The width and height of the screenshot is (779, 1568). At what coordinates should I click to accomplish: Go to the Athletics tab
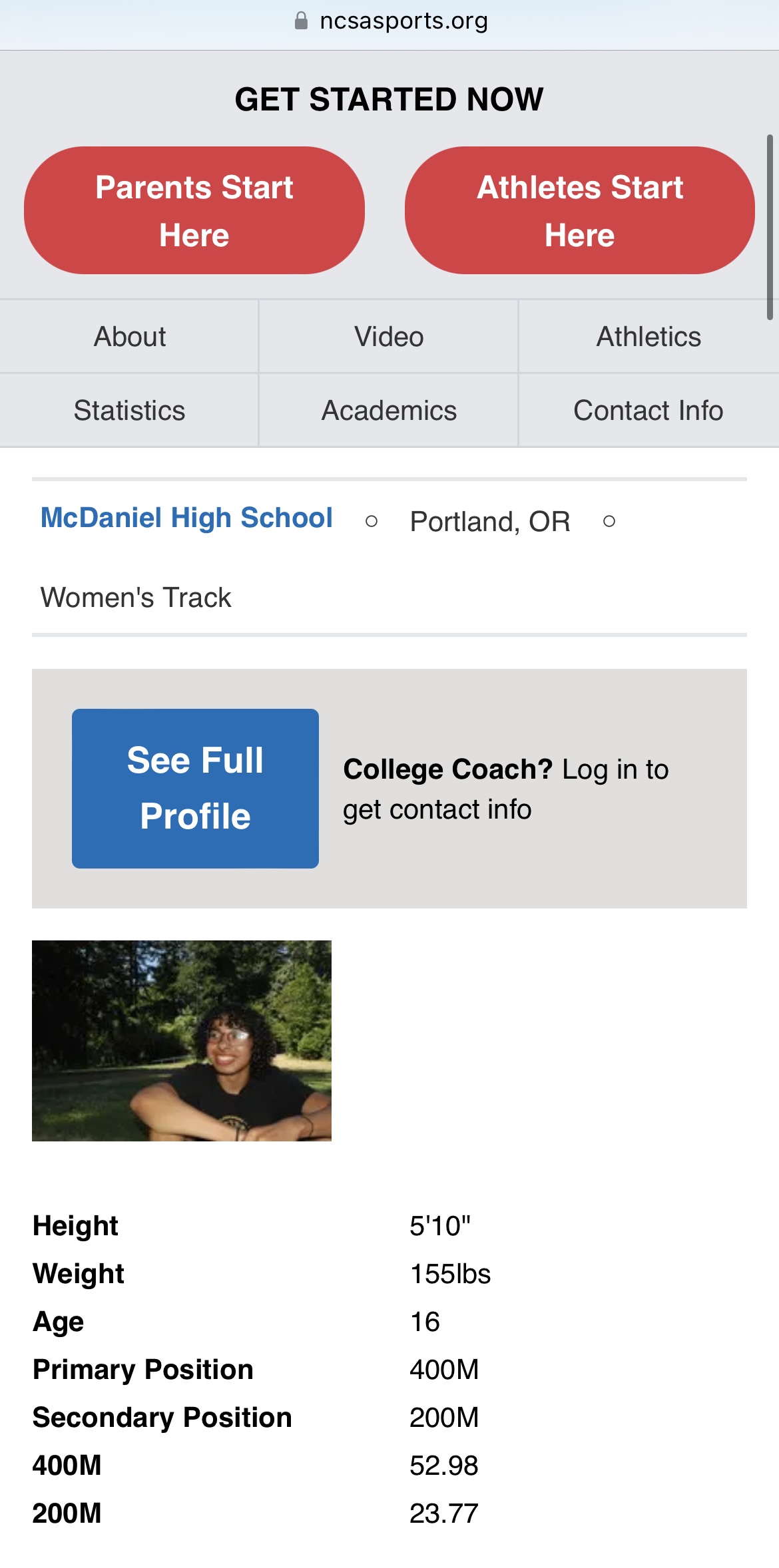(649, 337)
